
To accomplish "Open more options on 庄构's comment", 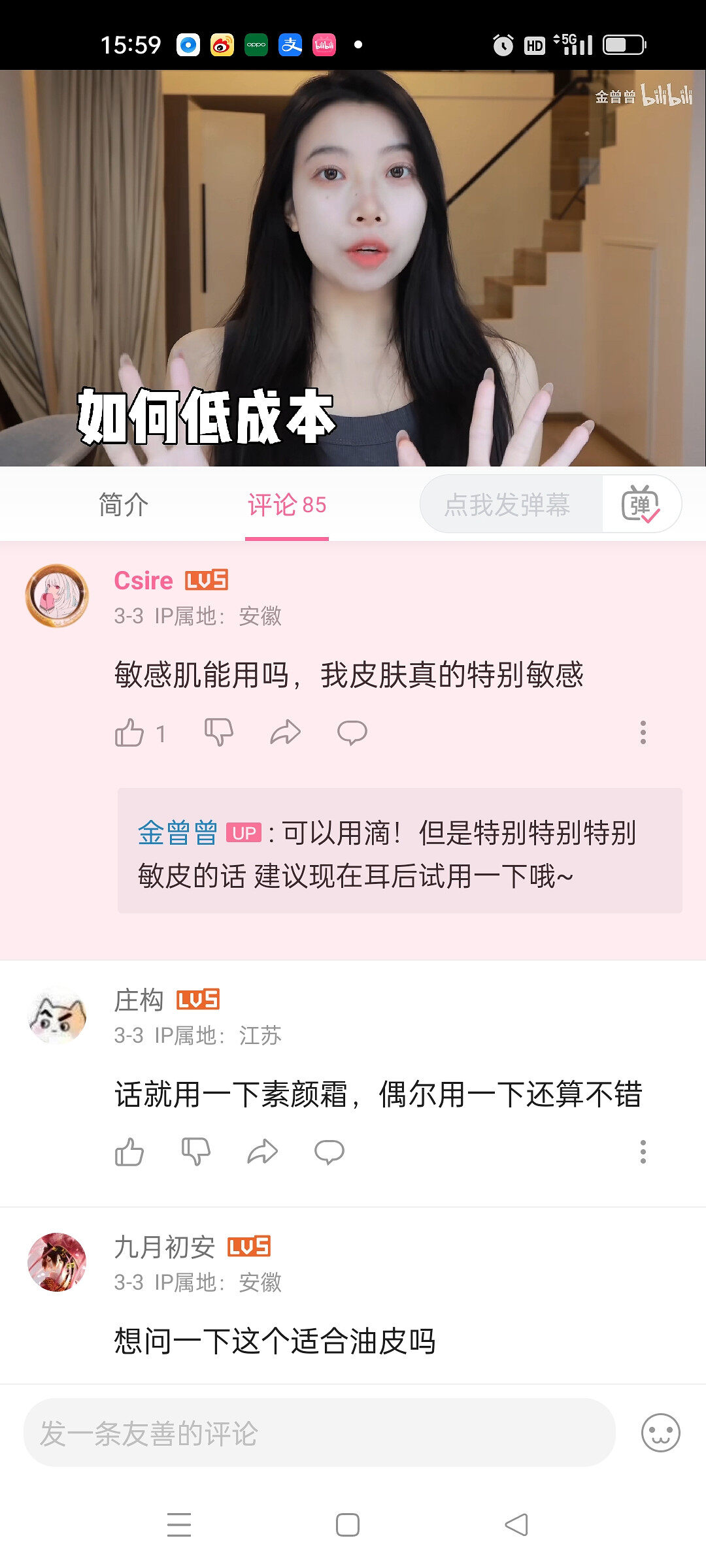I will (643, 1152).
